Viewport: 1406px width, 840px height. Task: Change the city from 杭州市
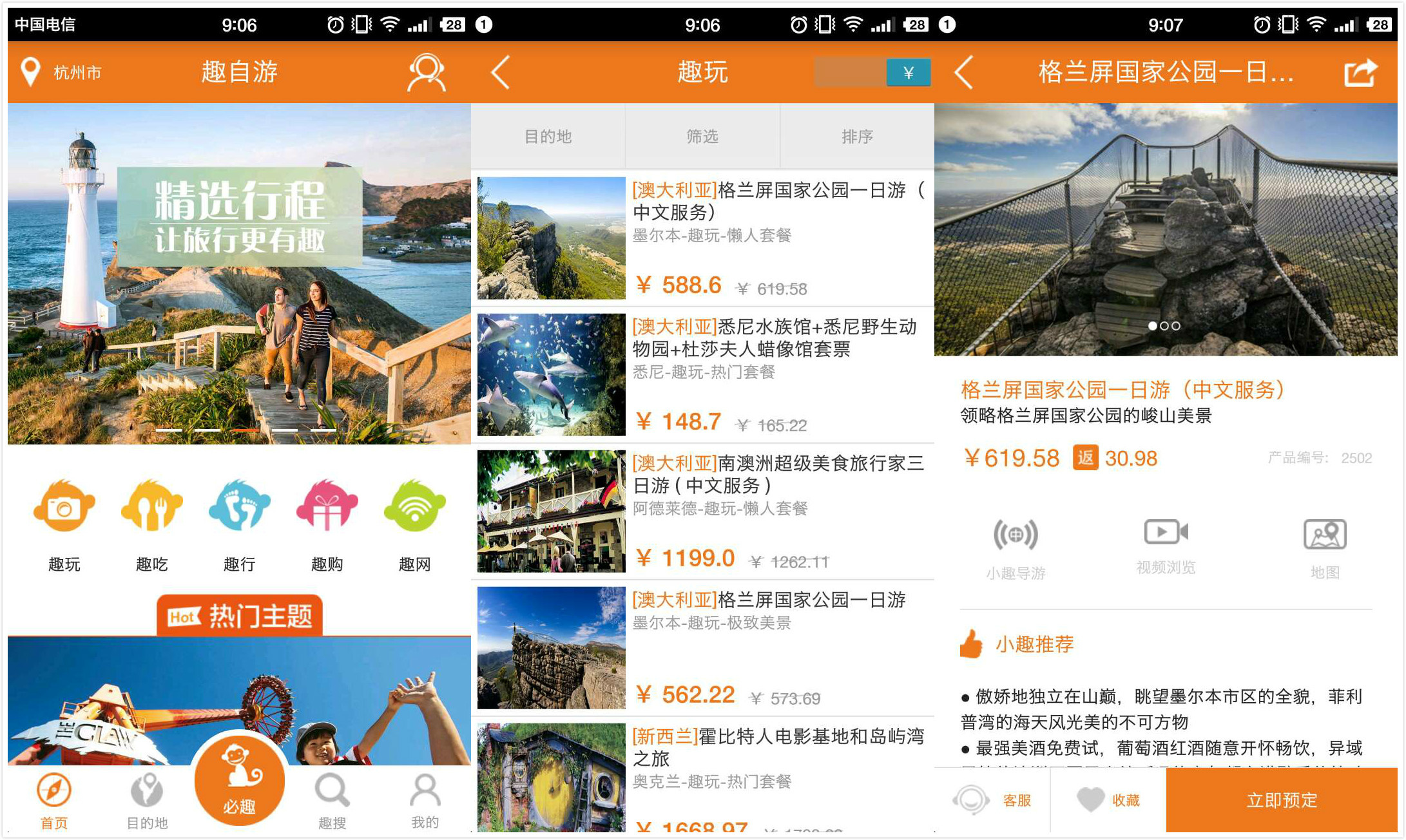pyautogui.click(x=63, y=72)
